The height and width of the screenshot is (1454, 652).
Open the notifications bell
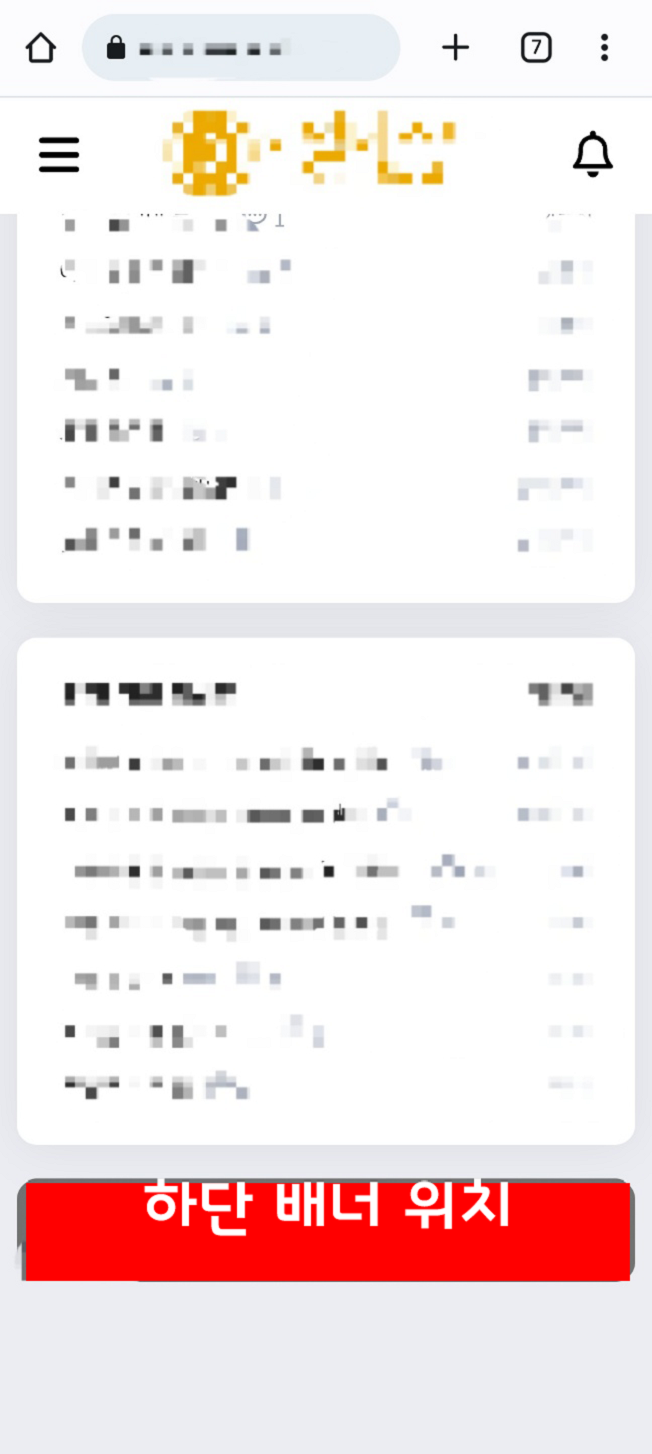[592, 154]
